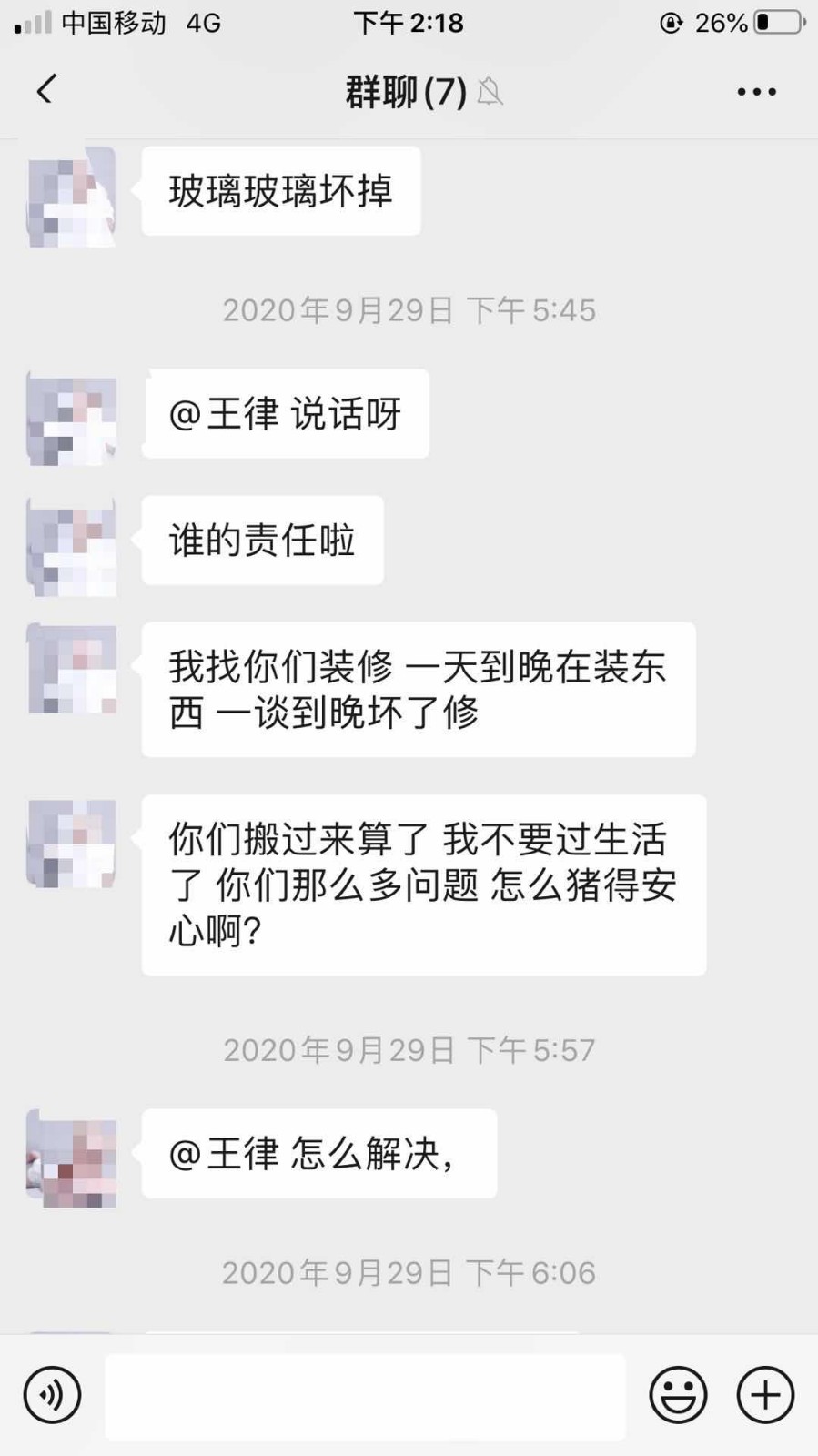This screenshot has width=818, height=1456.
Task: Open the plus attachment menu
Action: click(765, 1394)
